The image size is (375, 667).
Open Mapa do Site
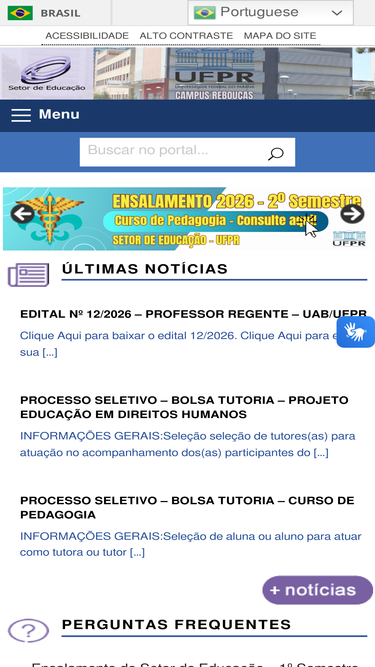(x=280, y=36)
